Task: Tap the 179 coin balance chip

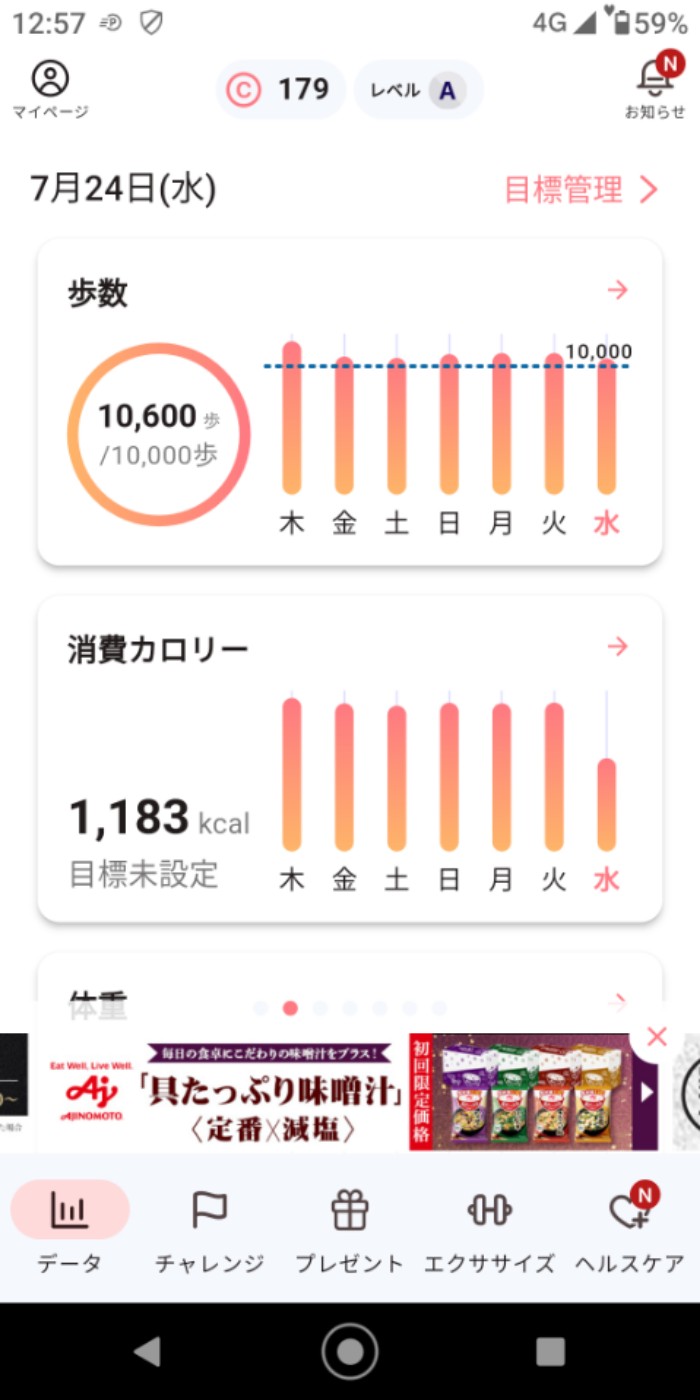Action: tap(280, 90)
